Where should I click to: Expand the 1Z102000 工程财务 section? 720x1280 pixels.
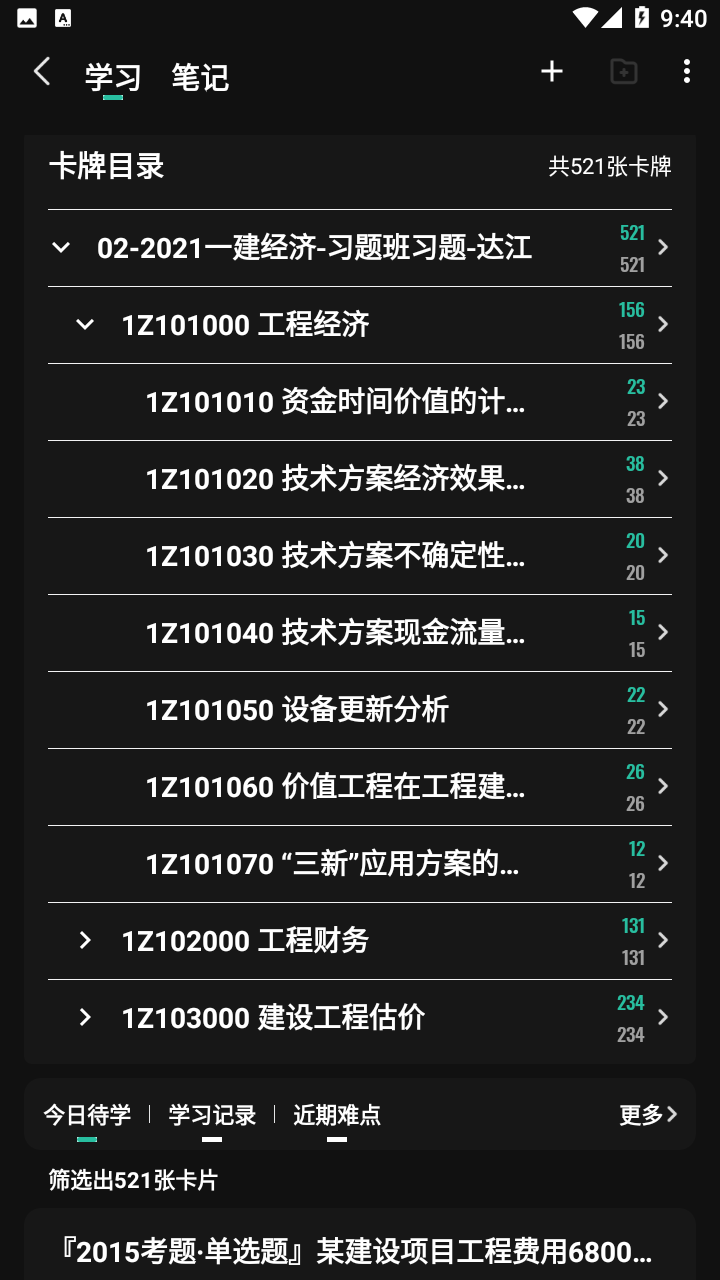(85, 941)
